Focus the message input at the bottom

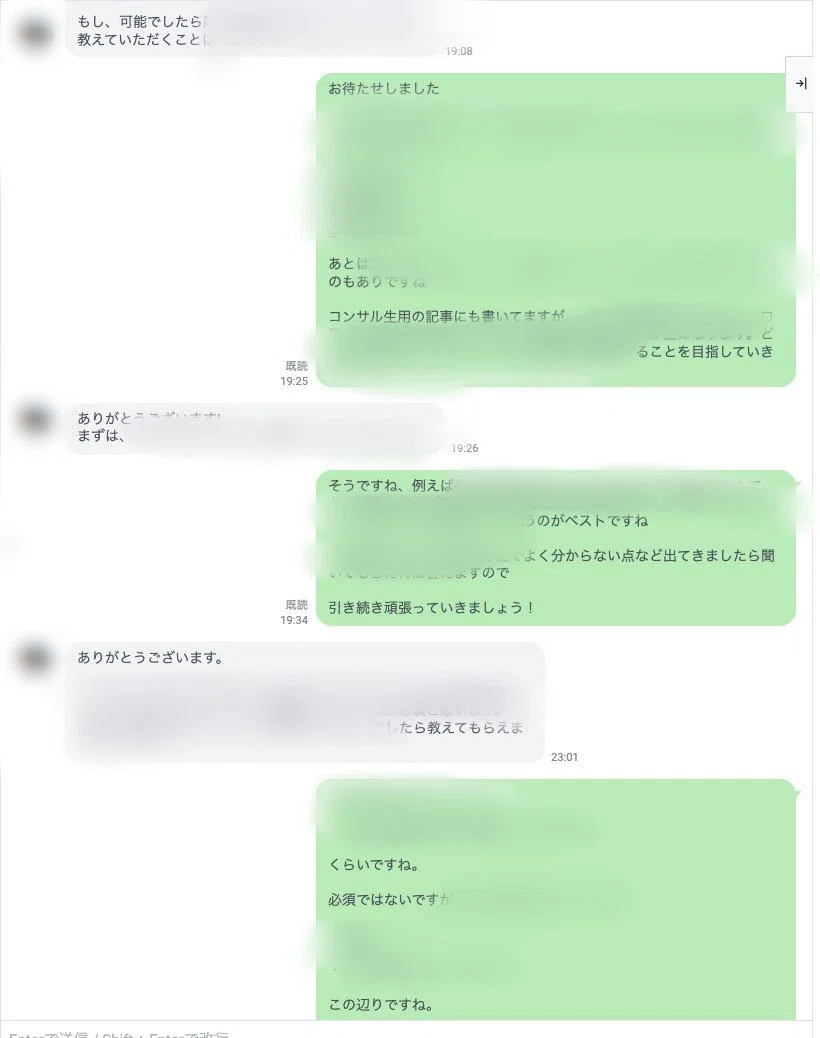point(400,1031)
